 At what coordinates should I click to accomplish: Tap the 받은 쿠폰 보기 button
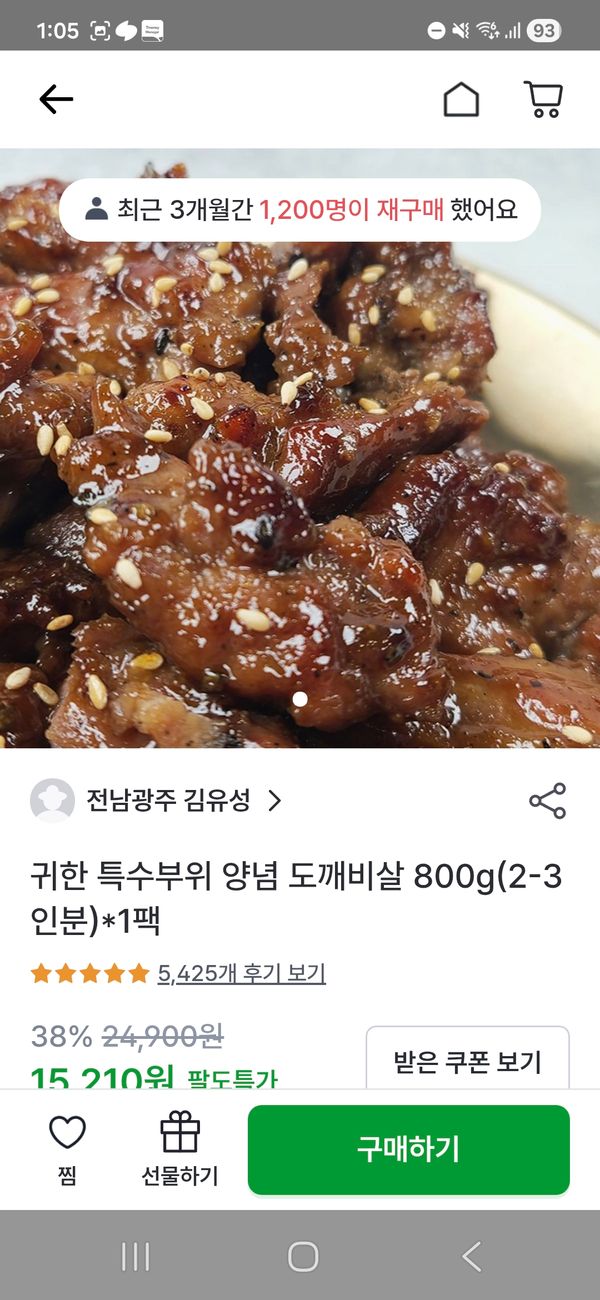(x=467, y=1060)
